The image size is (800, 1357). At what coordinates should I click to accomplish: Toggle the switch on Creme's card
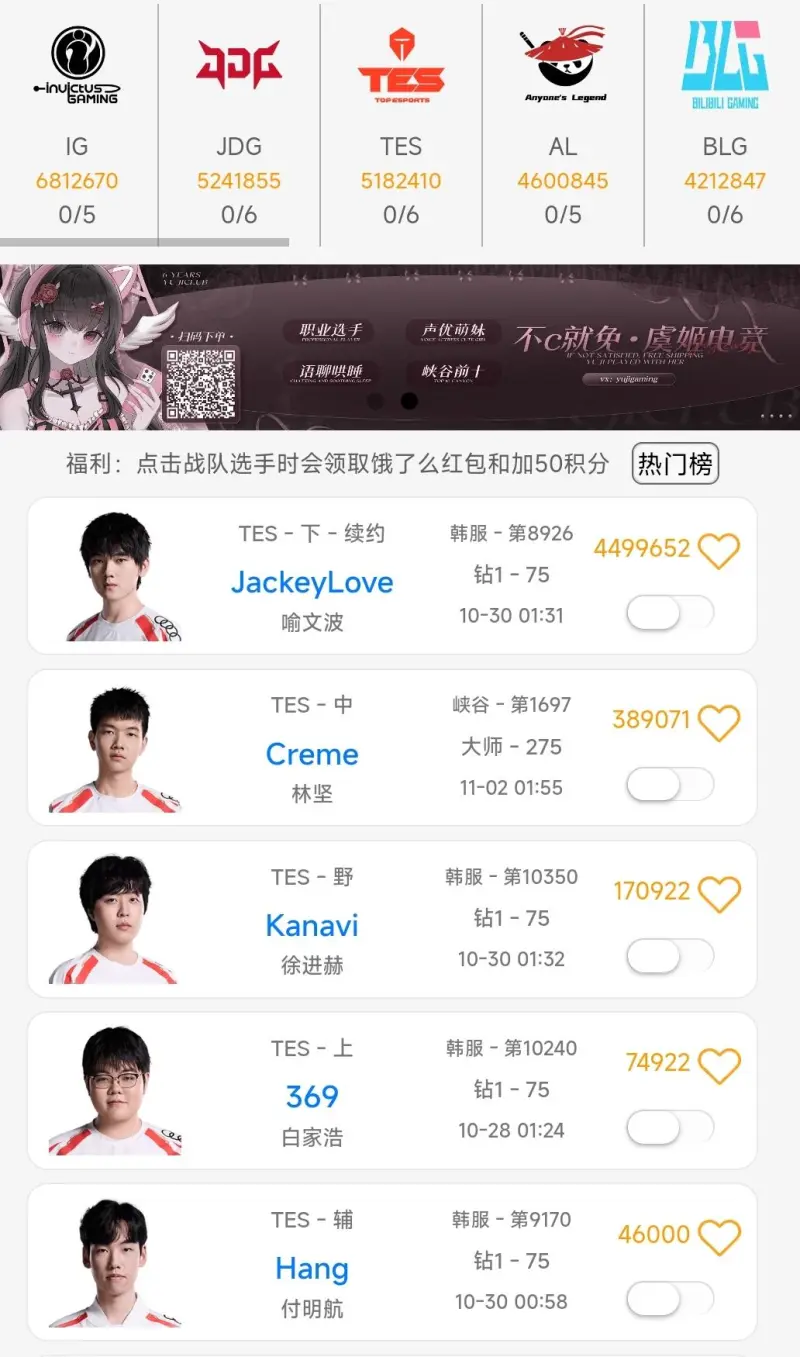(670, 784)
